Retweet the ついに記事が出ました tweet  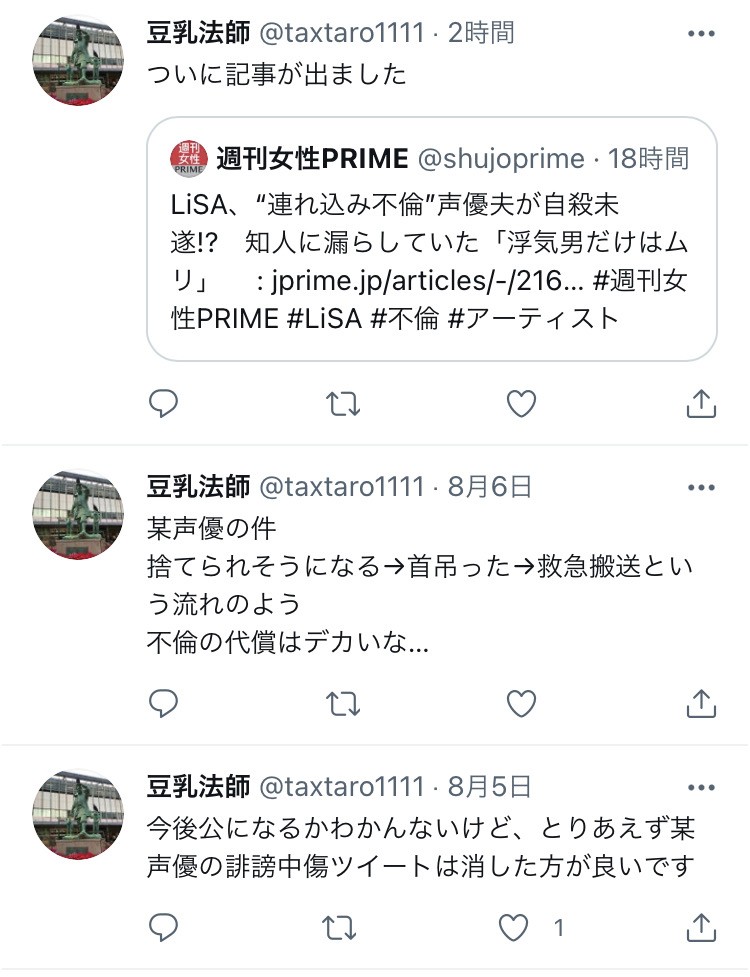(343, 403)
